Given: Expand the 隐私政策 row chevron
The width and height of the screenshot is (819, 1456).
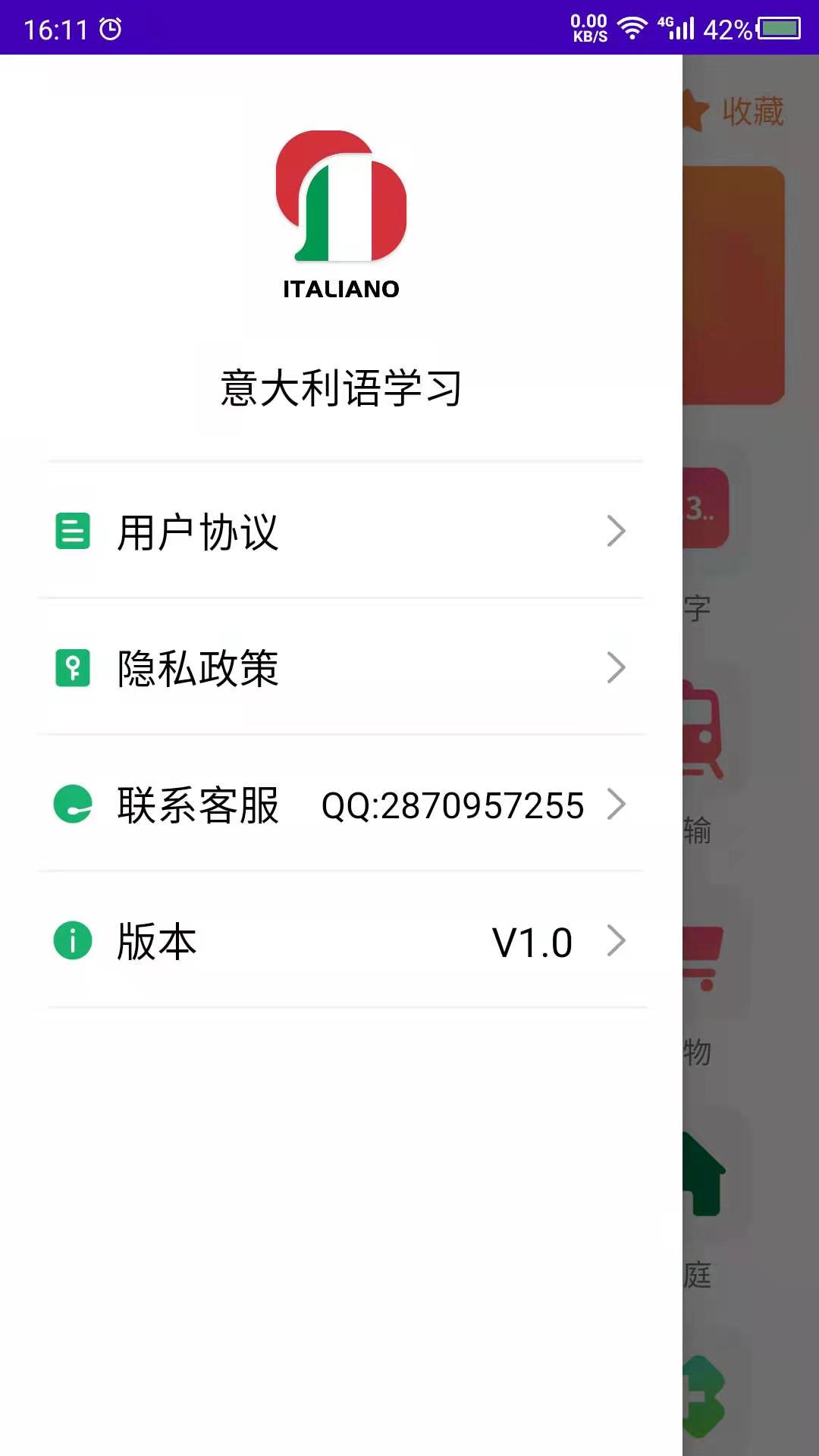Looking at the screenshot, I should [x=618, y=667].
